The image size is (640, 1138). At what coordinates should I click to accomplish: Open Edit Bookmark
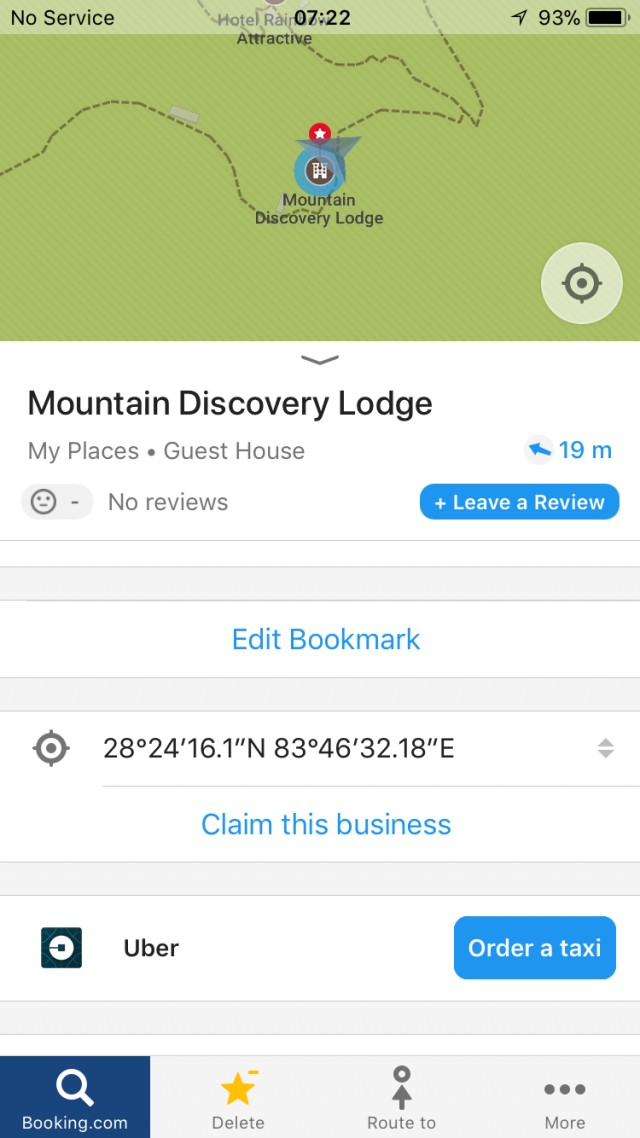click(x=326, y=639)
